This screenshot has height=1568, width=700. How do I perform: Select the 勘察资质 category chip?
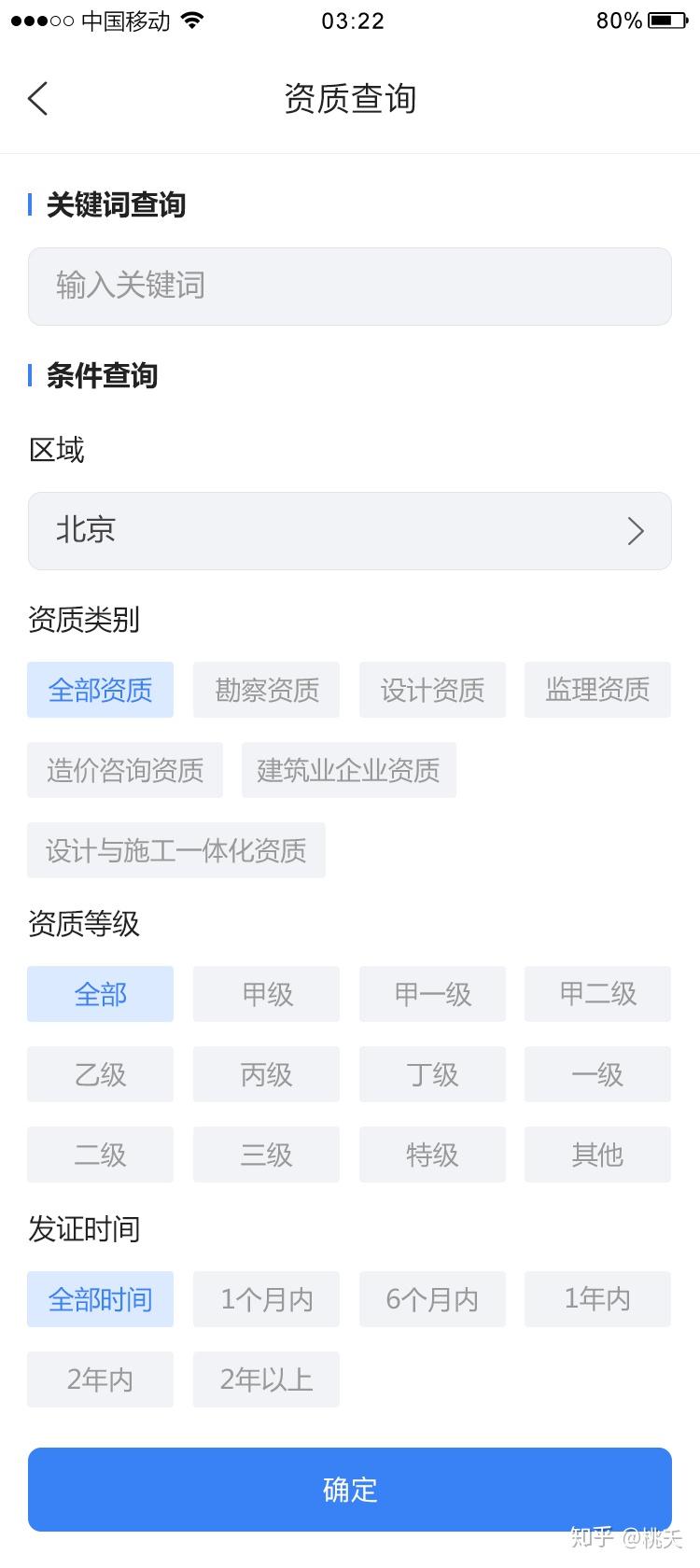(x=266, y=690)
